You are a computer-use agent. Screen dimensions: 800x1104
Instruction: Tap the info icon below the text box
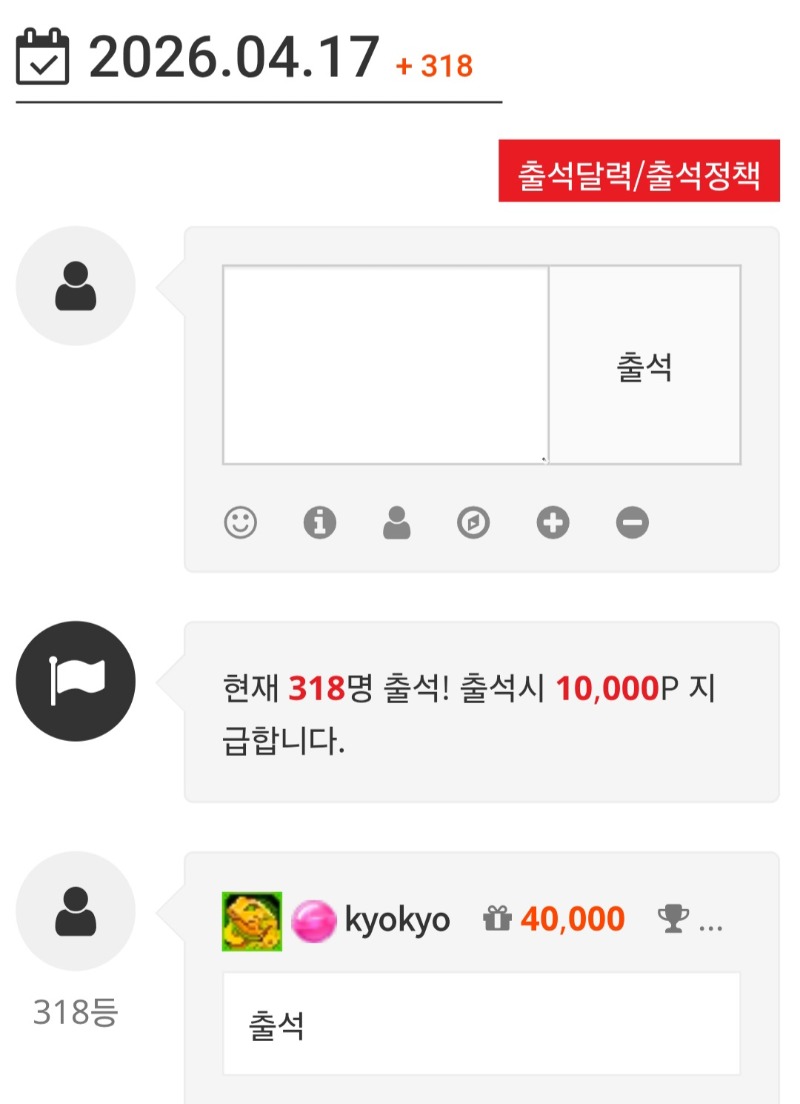(319, 522)
